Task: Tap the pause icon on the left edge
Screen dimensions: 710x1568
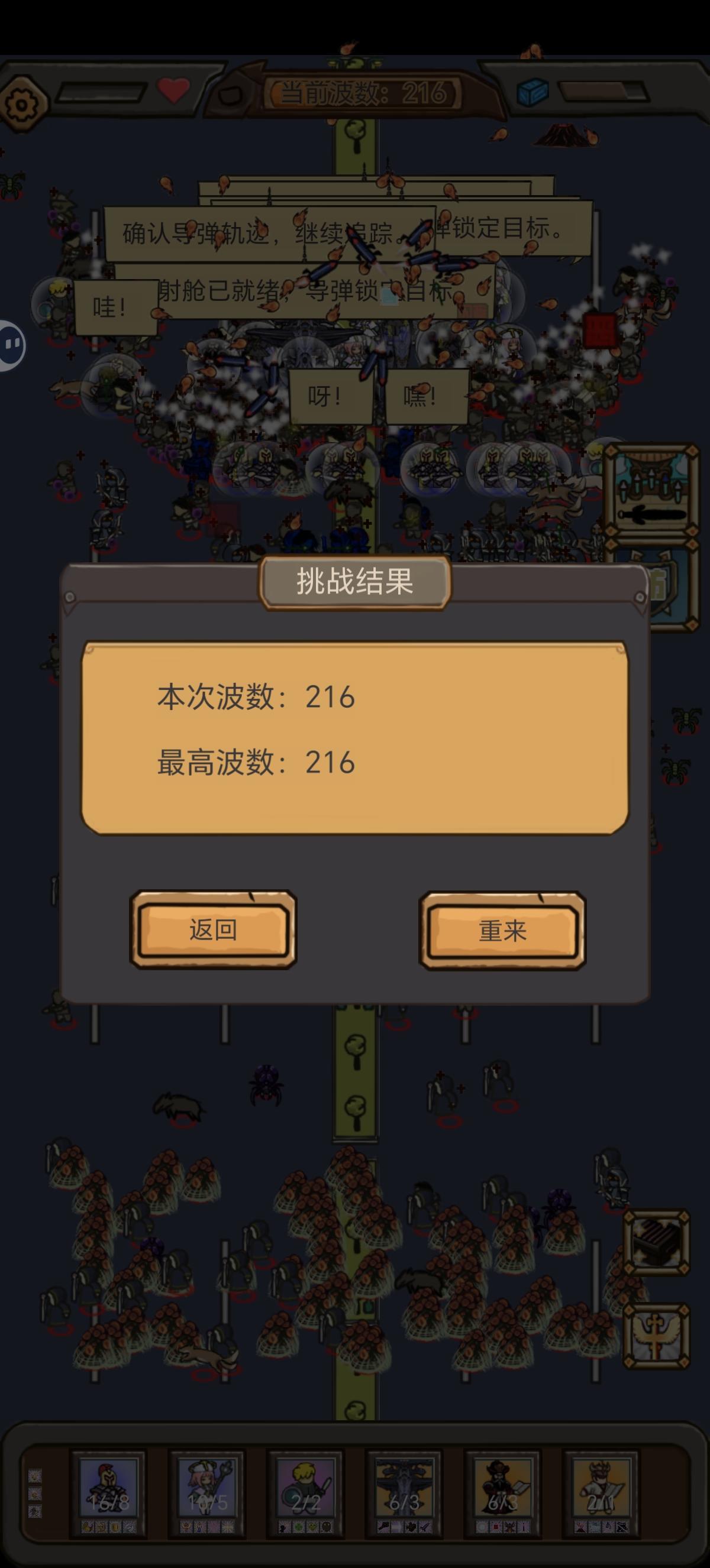Action: tap(11, 344)
